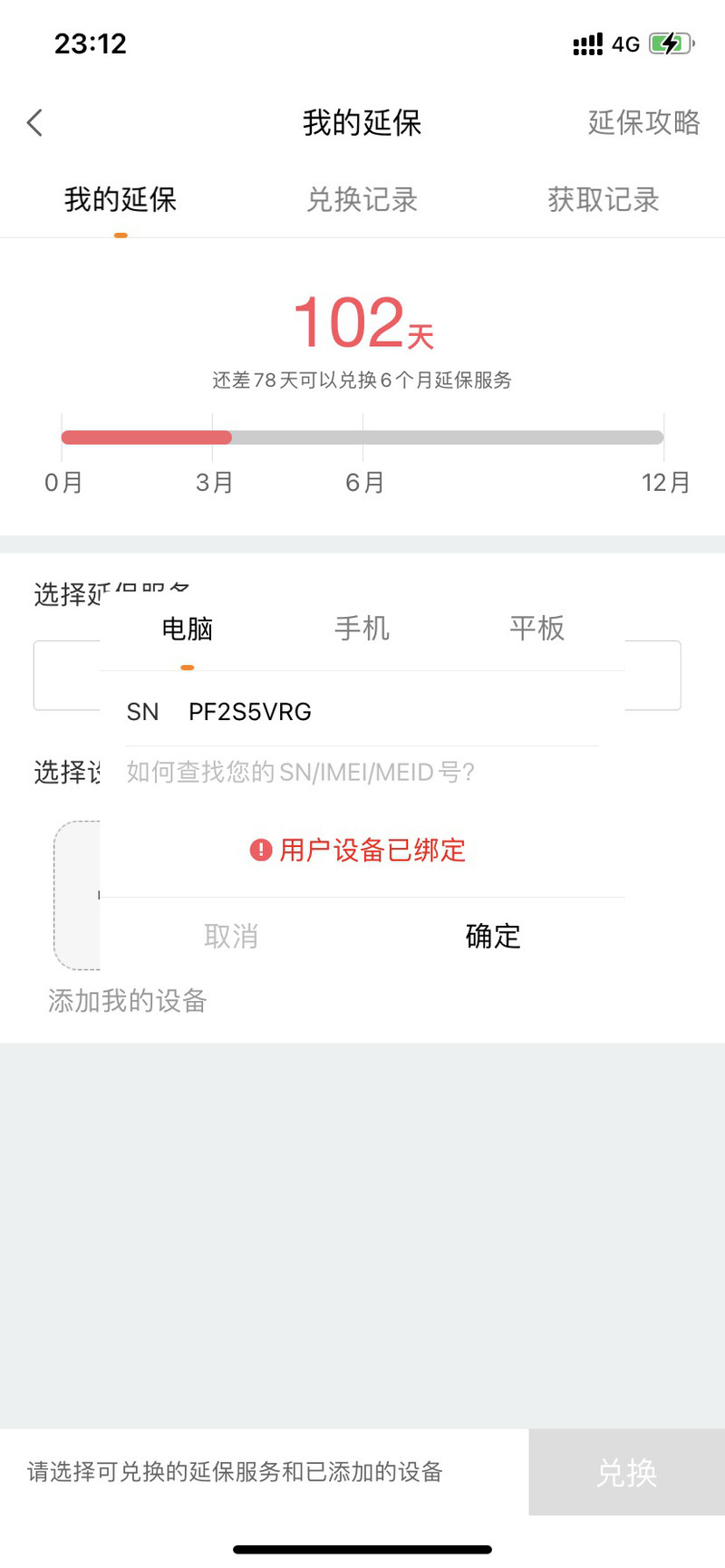Tap 取消 to cancel the dialog
The height and width of the screenshot is (1568, 725).
click(x=231, y=936)
